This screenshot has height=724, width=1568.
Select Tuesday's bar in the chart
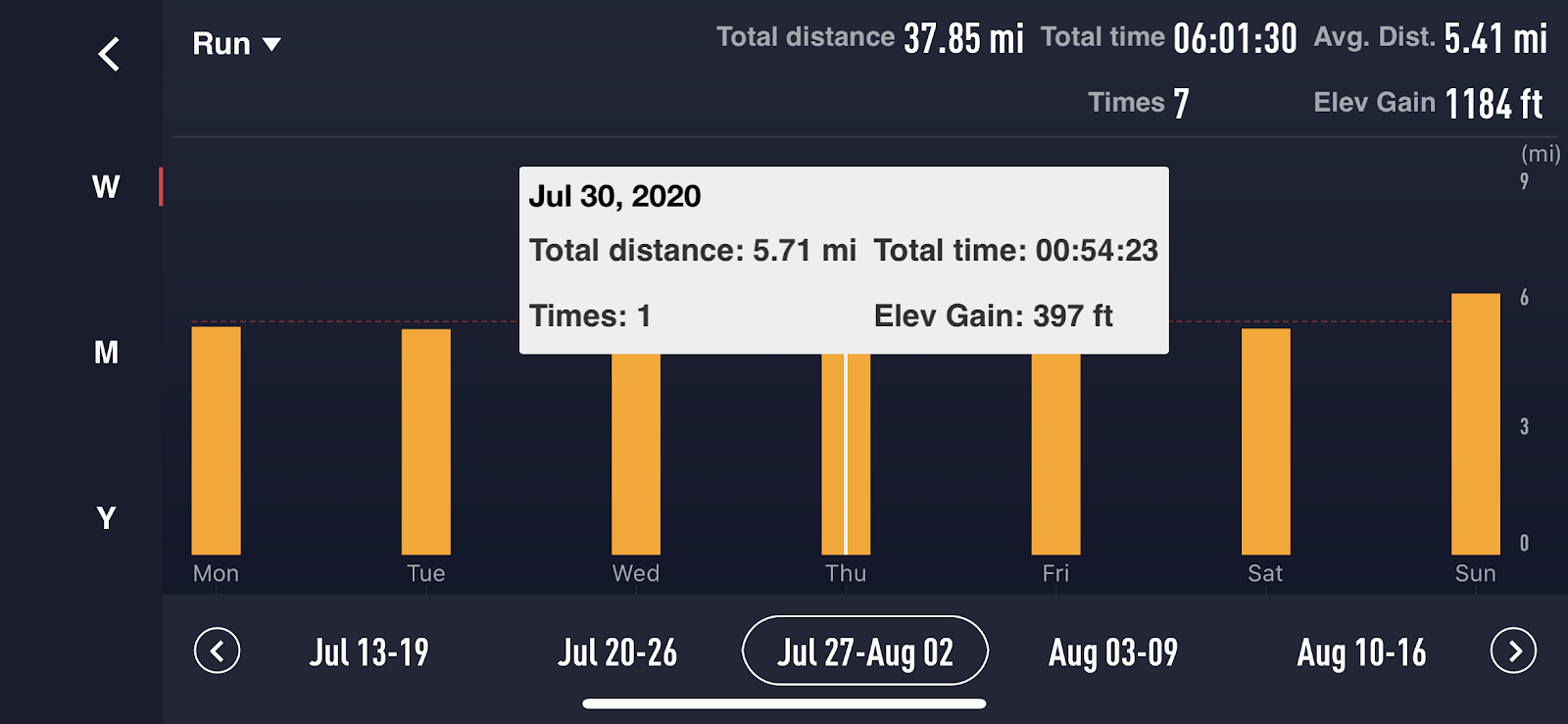[x=426, y=441]
